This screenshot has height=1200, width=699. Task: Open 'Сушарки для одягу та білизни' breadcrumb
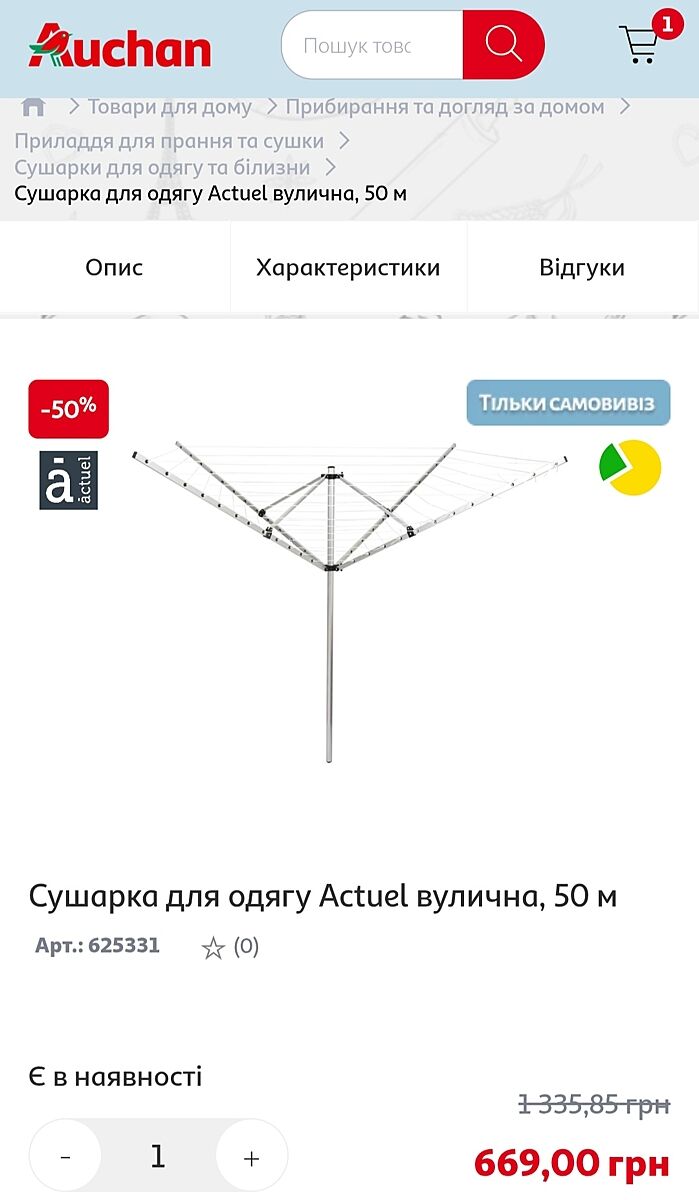click(162, 167)
